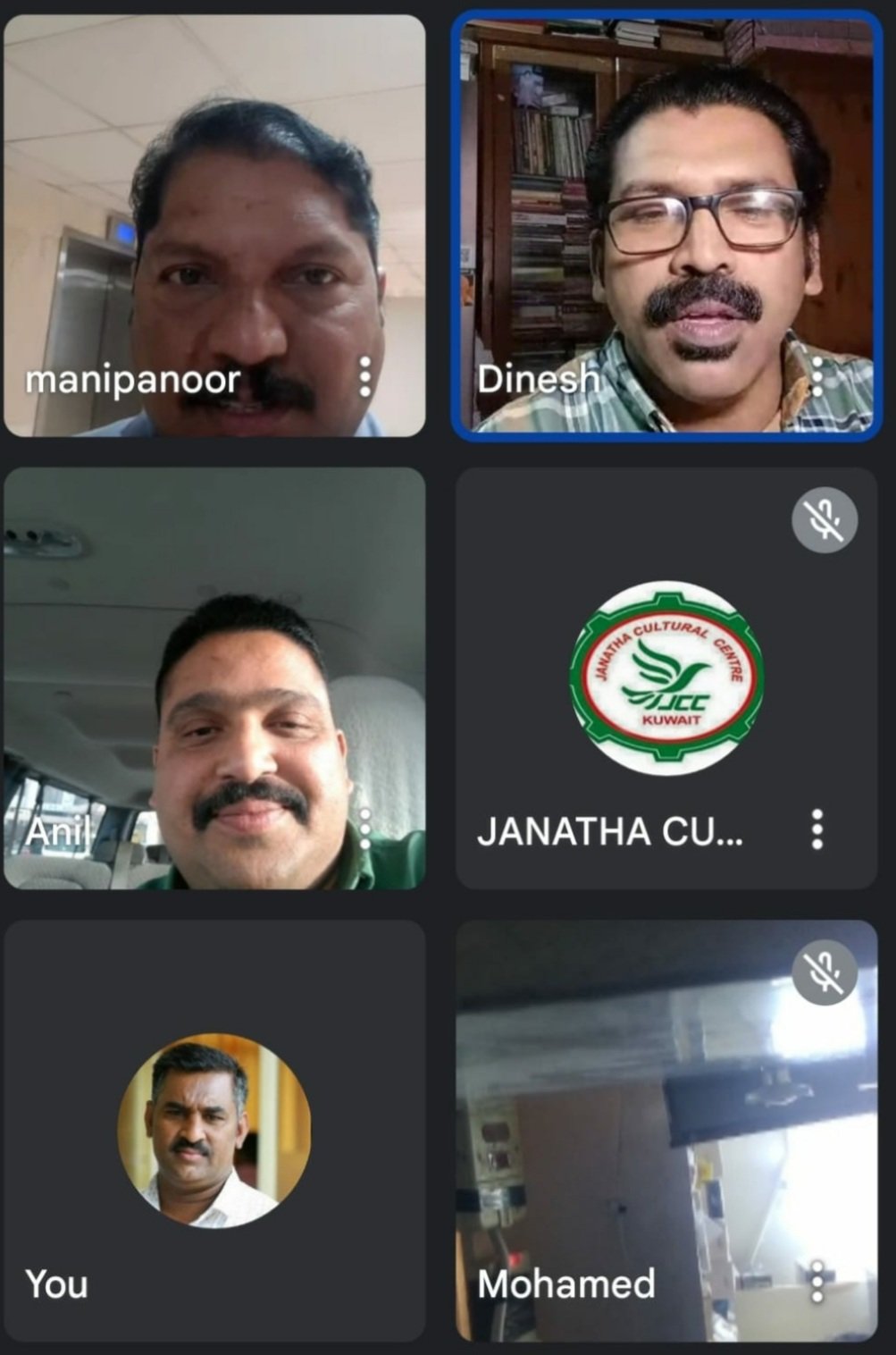Open options menu for Dinesh's tile
Image resolution: width=896 pixels, height=1355 pixels.
point(816,377)
